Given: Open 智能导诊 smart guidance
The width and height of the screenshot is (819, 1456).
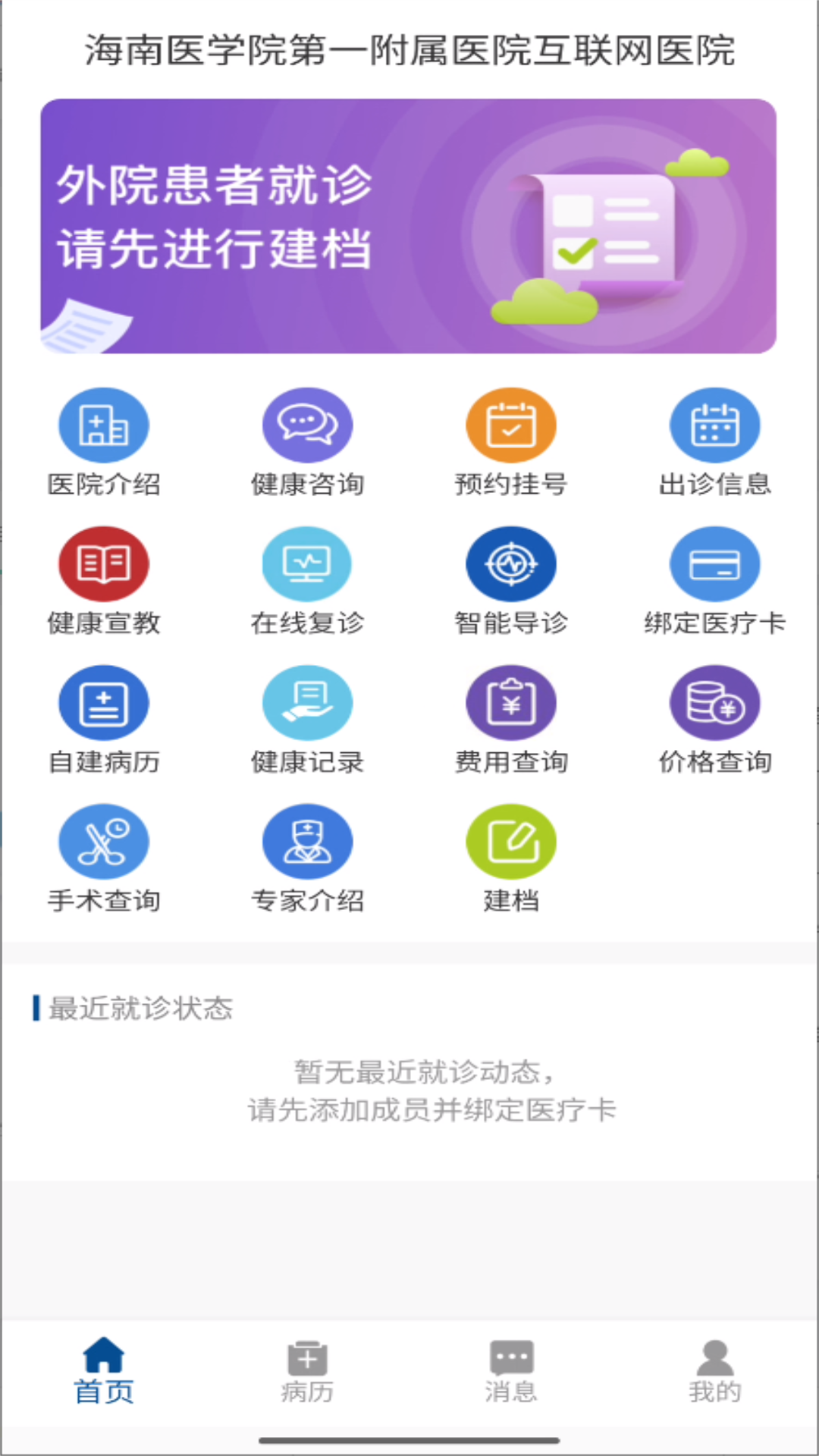Looking at the screenshot, I should pos(511,565).
